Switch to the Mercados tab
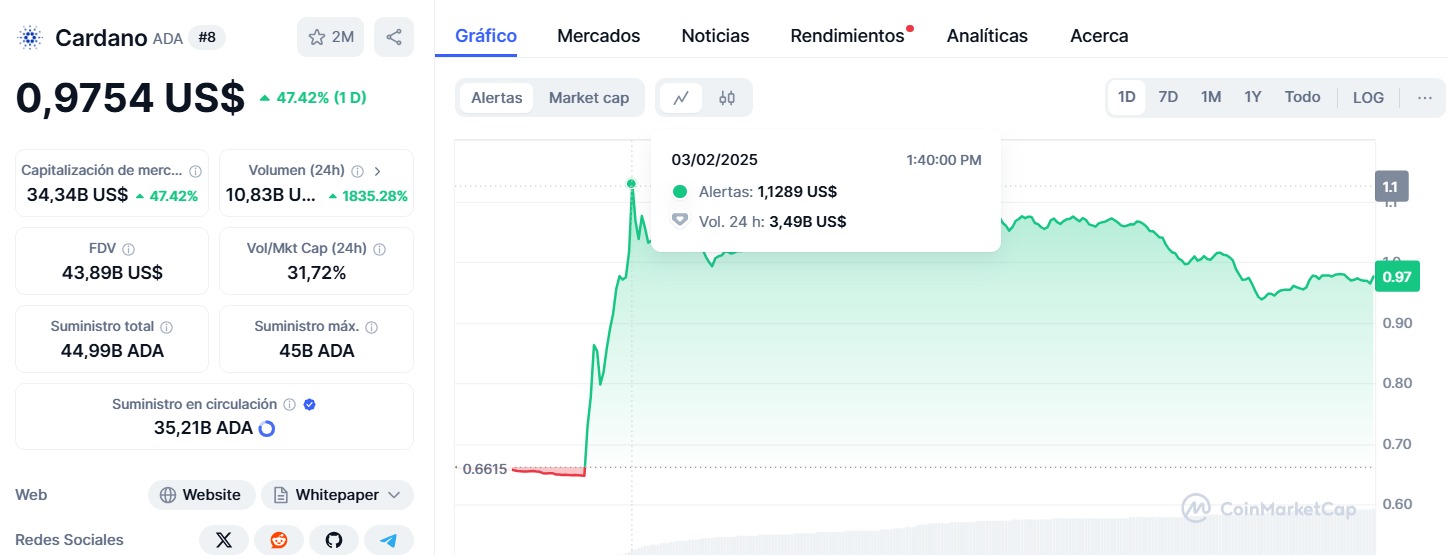Image resolution: width=1449 pixels, height=555 pixels. pyautogui.click(x=598, y=36)
